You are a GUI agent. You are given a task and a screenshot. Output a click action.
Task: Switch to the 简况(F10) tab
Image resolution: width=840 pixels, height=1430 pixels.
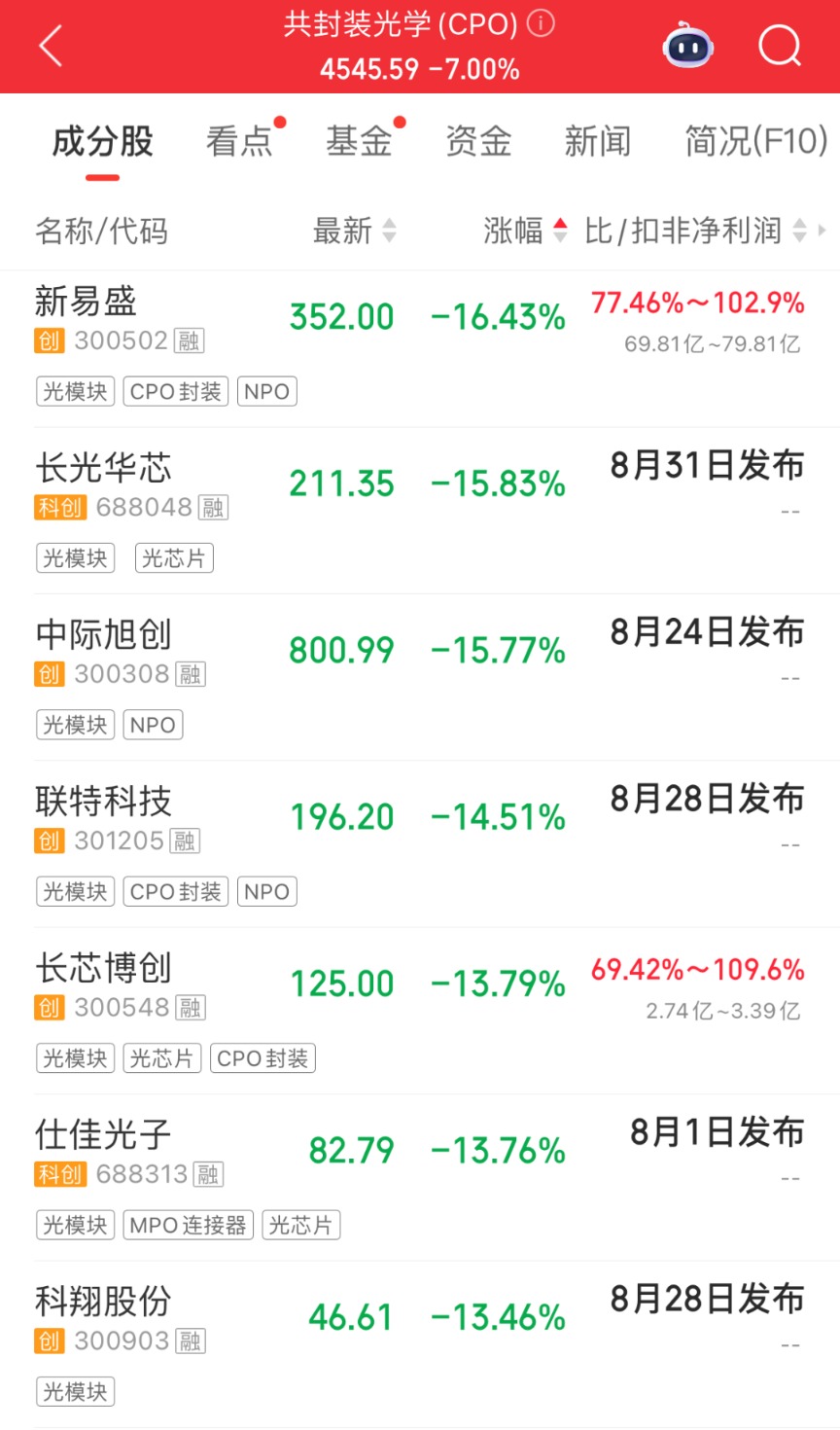pos(756,142)
